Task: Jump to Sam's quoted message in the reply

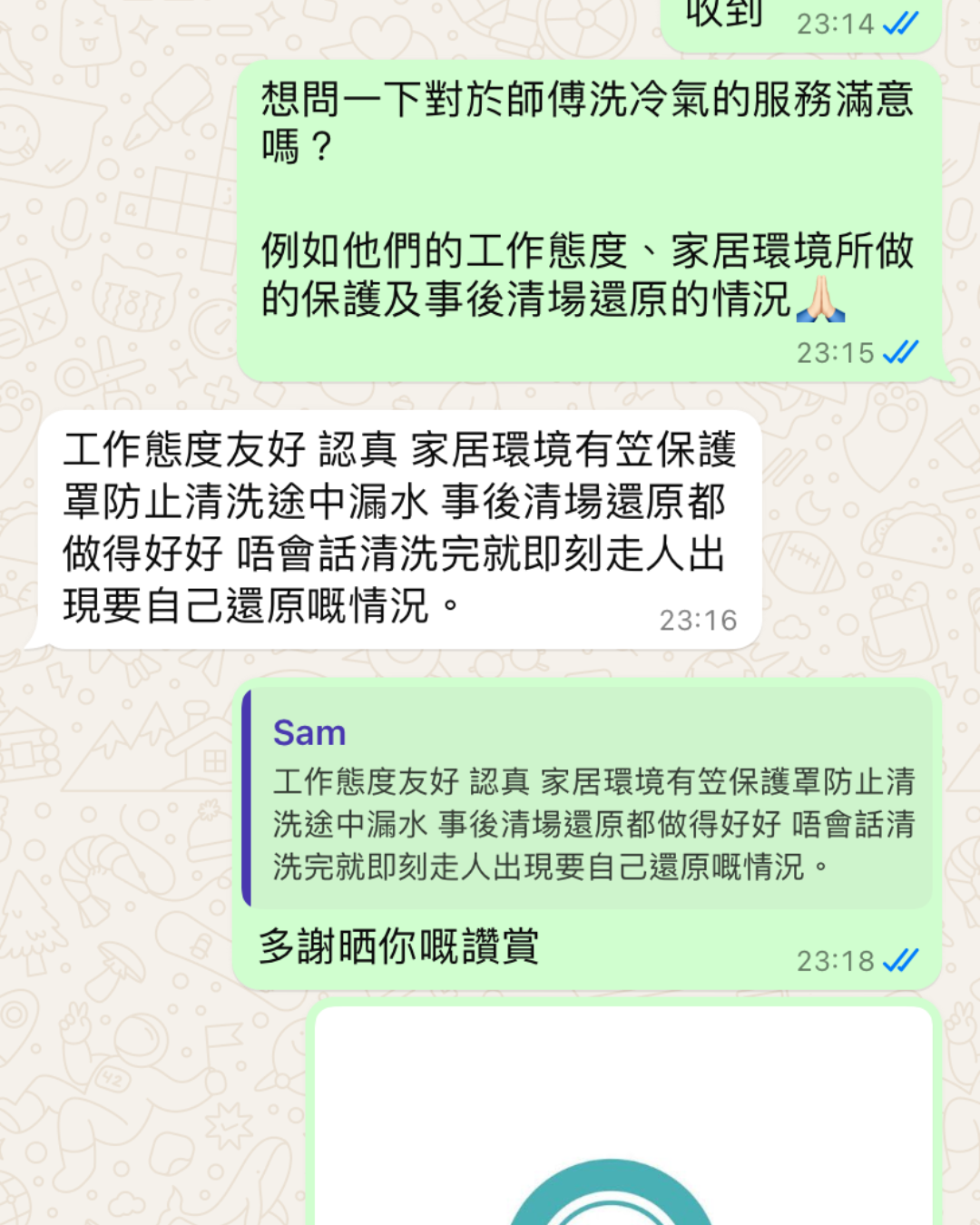Action: click(x=588, y=799)
